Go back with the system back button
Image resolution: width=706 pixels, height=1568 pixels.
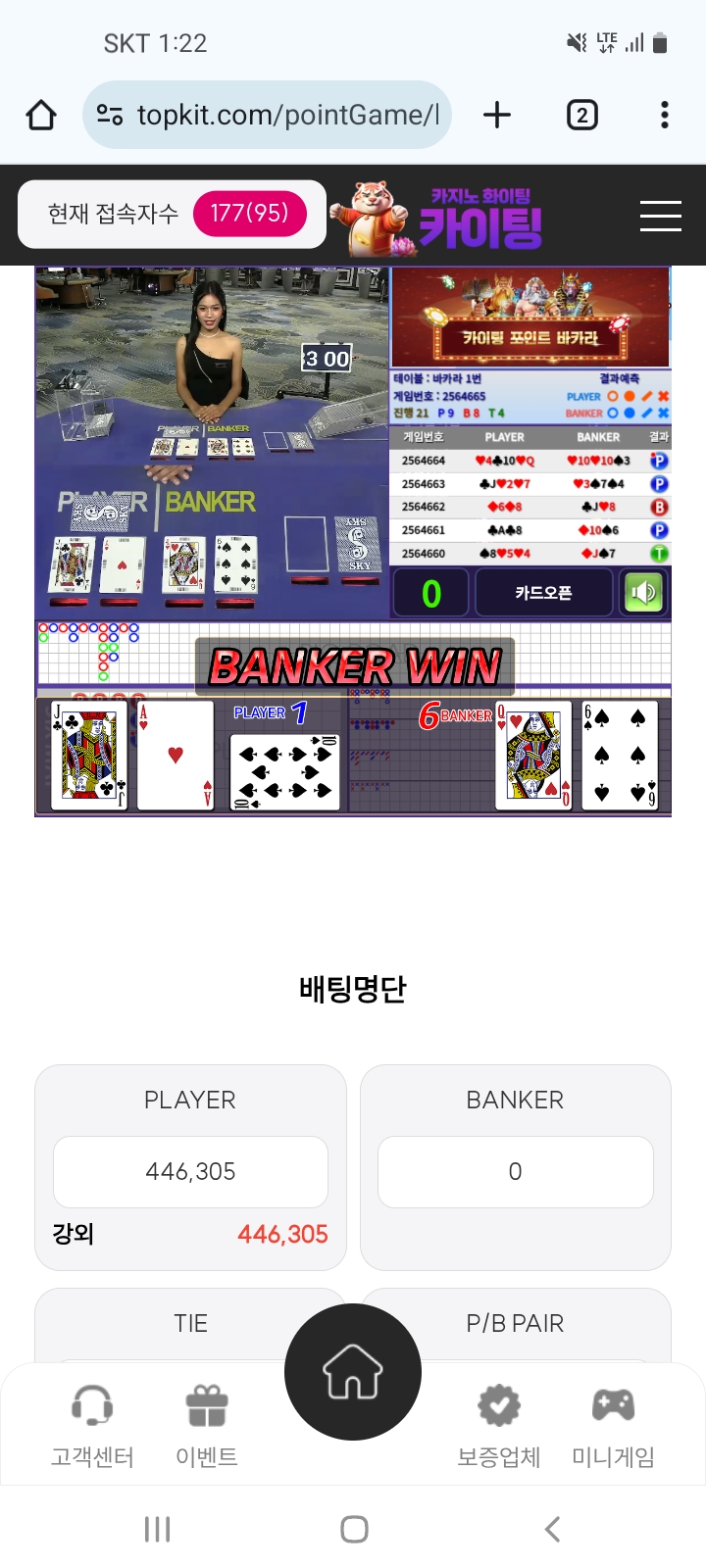[x=552, y=1529]
